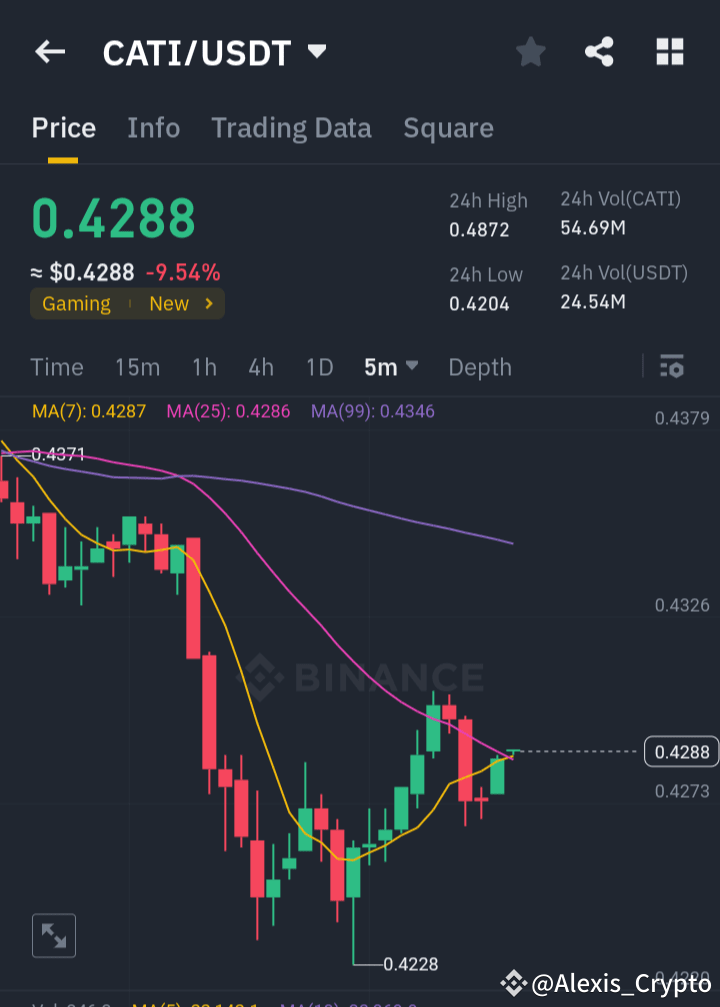Switch to the Trading Data tab
Image resolution: width=720 pixels, height=1007 pixels.
(x=291, y=128)
